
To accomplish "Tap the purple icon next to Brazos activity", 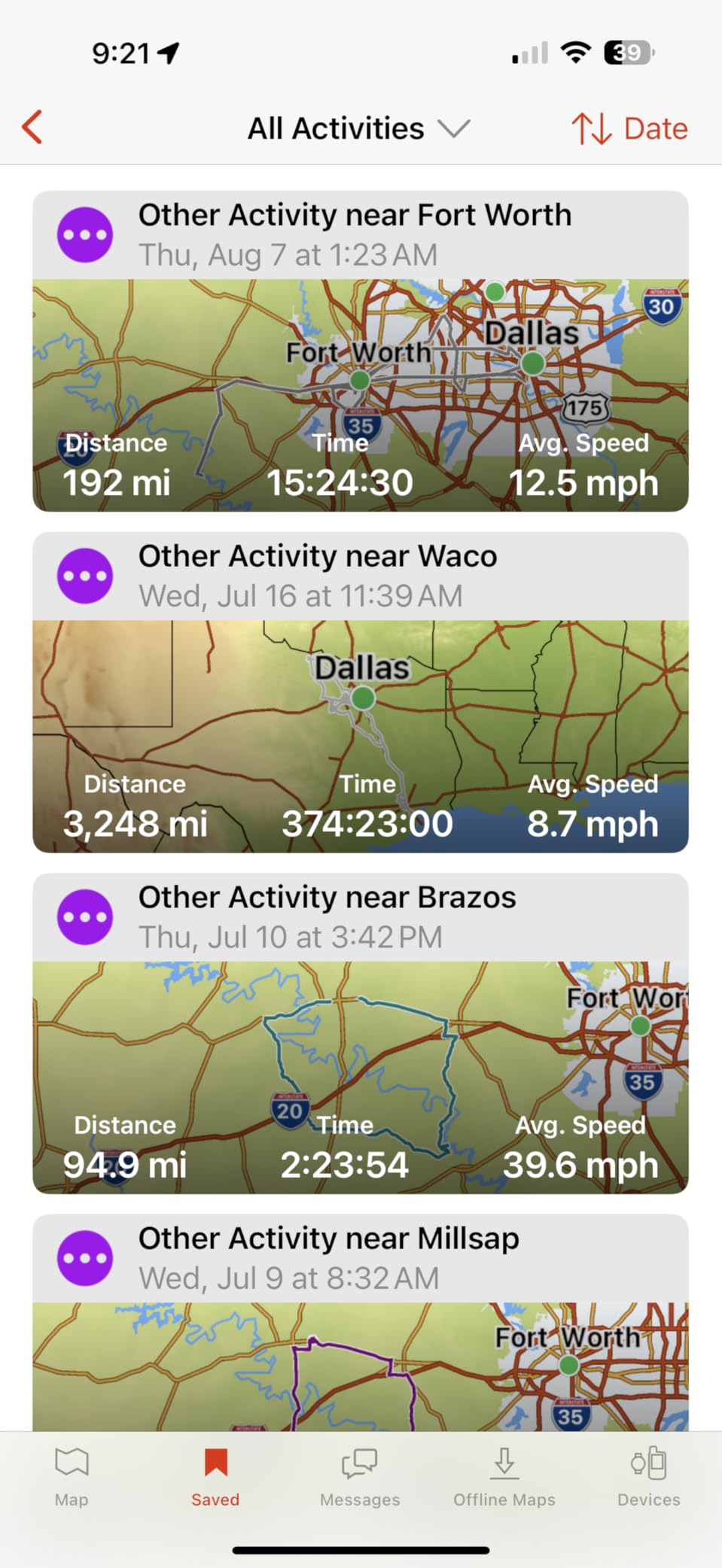I will 85,916.
